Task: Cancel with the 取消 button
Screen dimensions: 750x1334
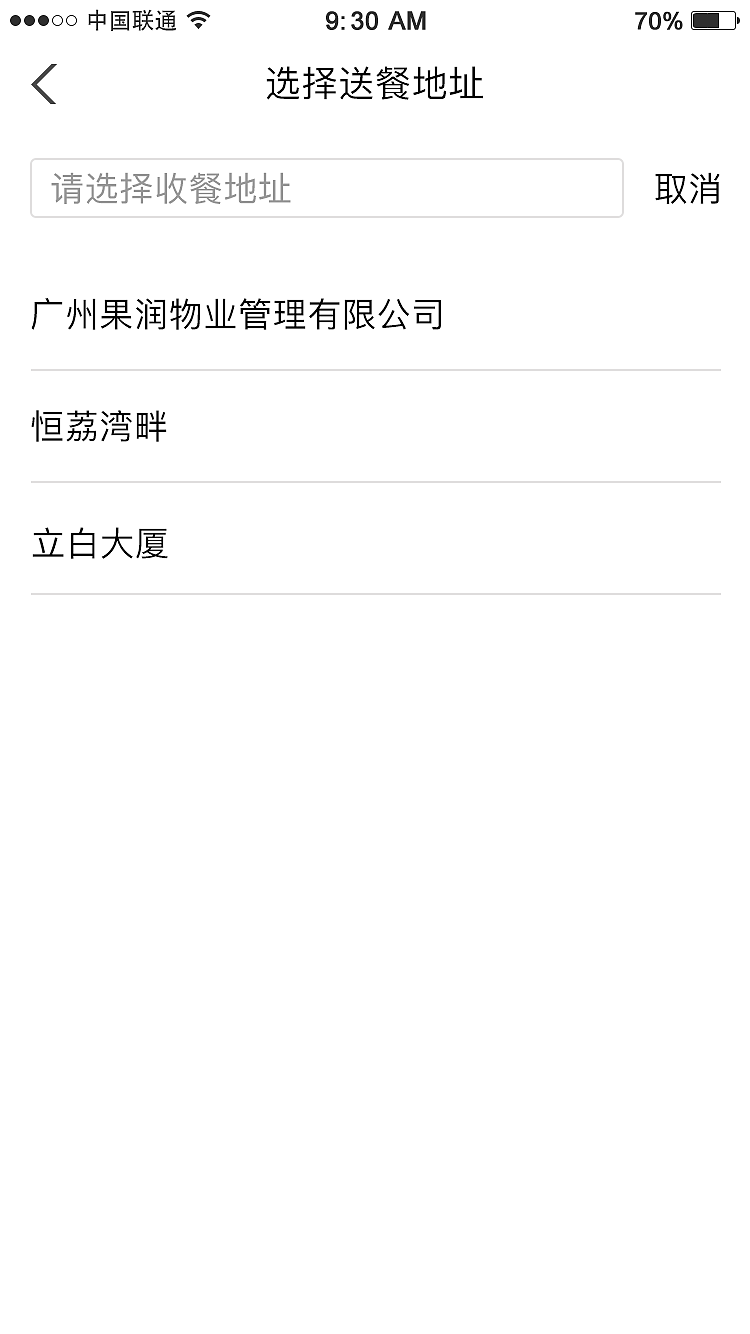Action: click(687, 188)
